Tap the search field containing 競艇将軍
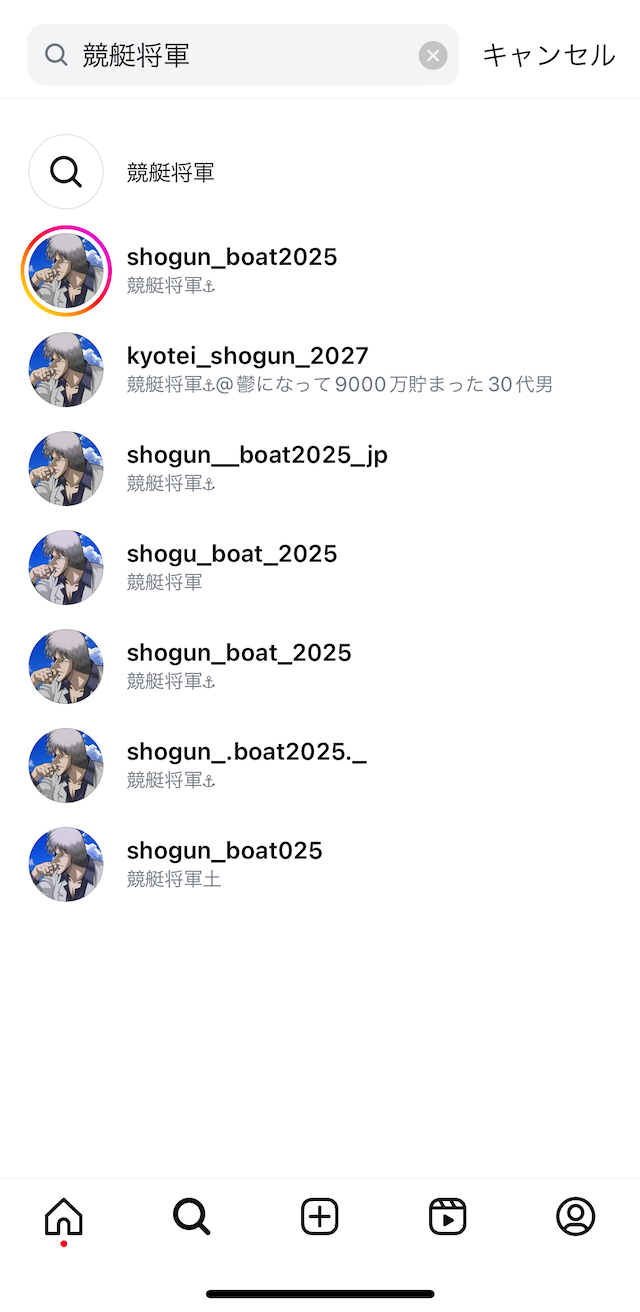This screenshot has height=1312, width=640. click(x=240, y=55)
